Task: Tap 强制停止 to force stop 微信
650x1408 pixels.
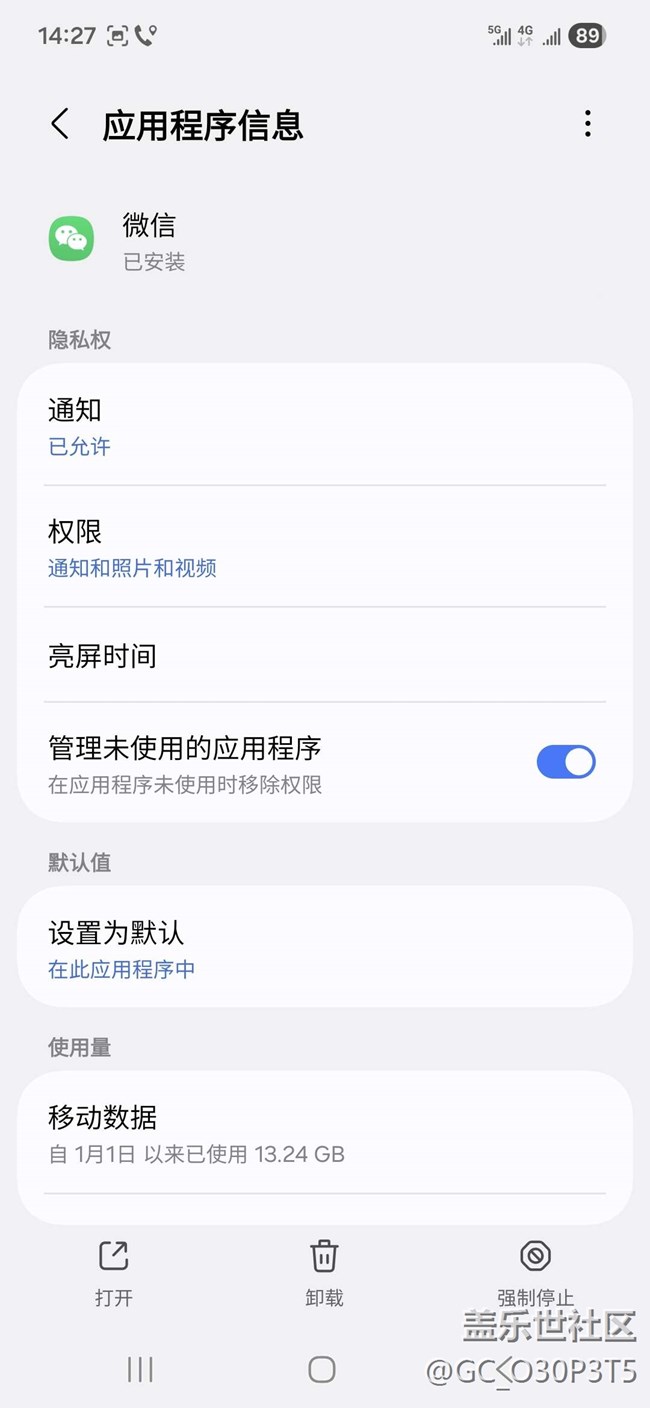Action: [535, 1270]
